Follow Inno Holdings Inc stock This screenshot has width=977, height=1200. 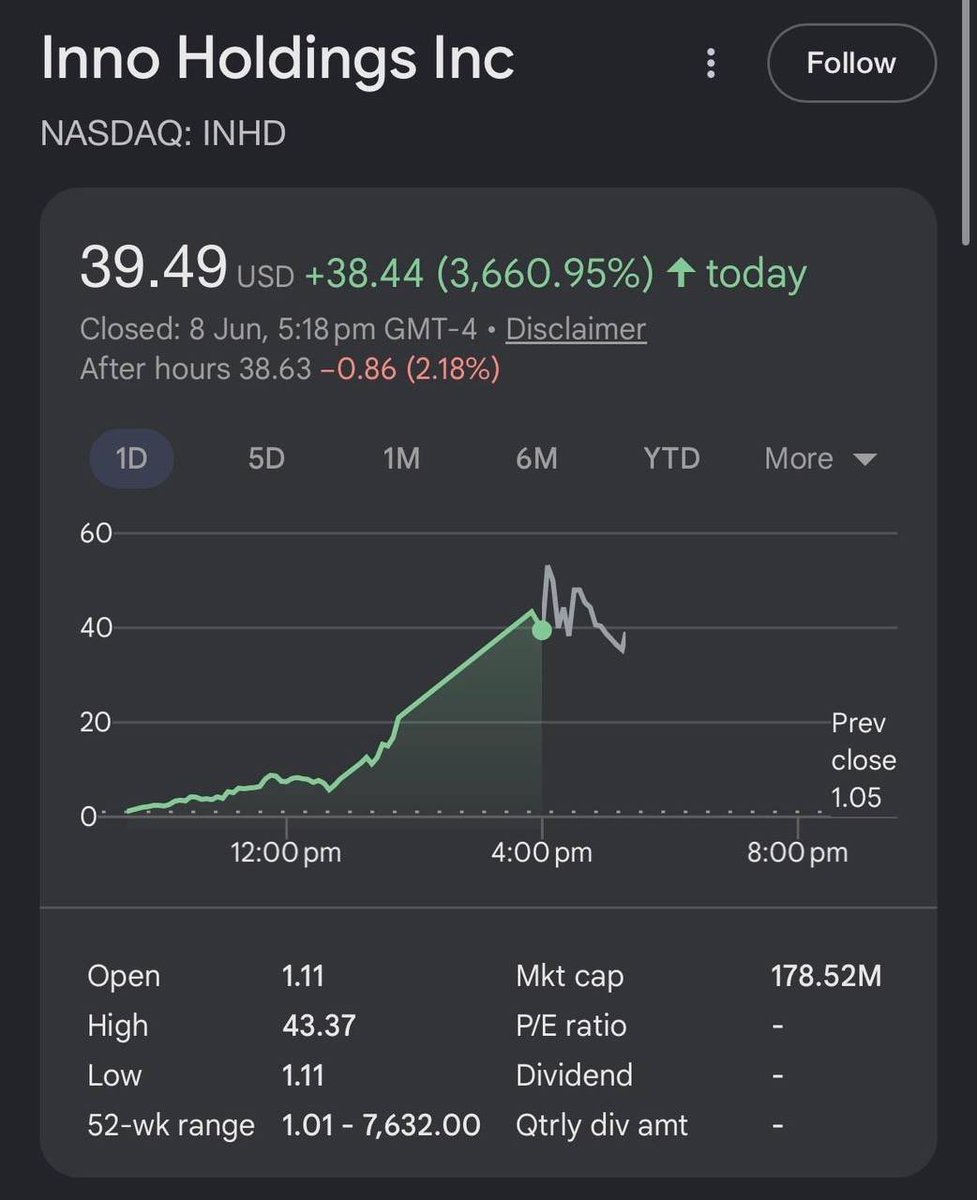tap(851, 63)
